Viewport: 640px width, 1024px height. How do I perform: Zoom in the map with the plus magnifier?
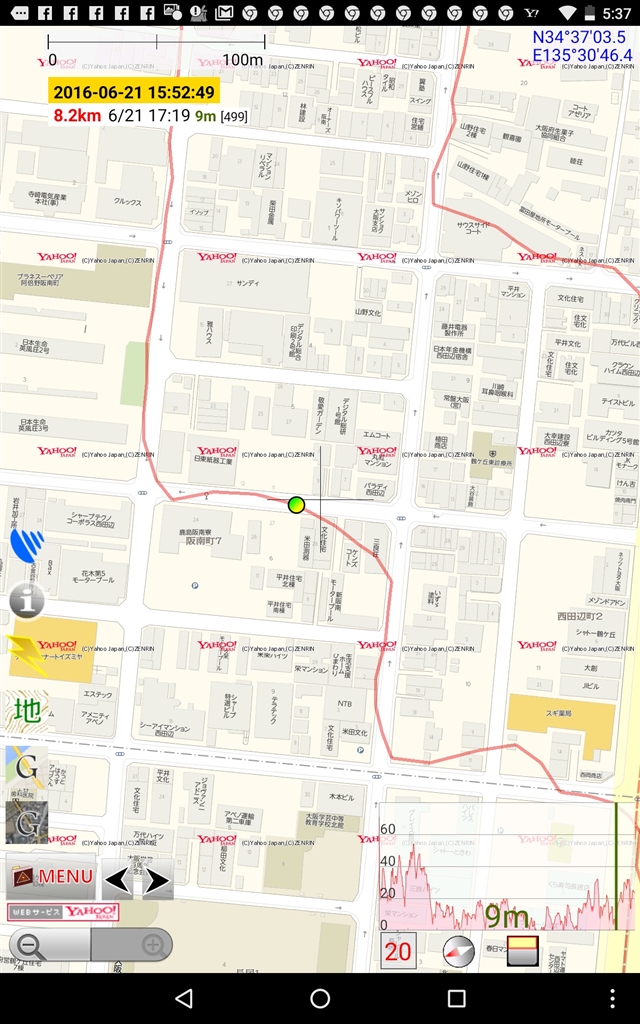[x=151, y=945]
